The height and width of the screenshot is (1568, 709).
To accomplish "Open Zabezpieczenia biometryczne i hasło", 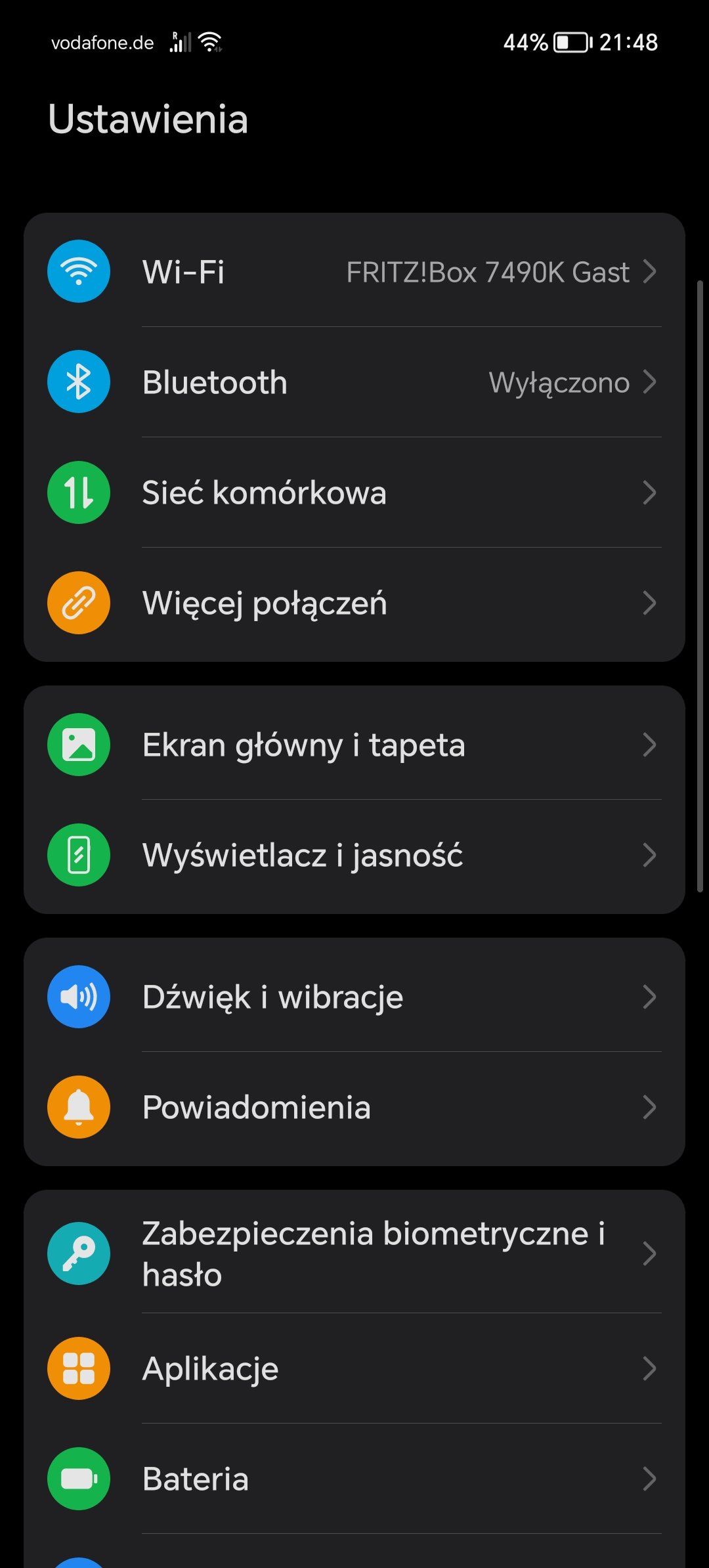I will [x=354, y=1253].
